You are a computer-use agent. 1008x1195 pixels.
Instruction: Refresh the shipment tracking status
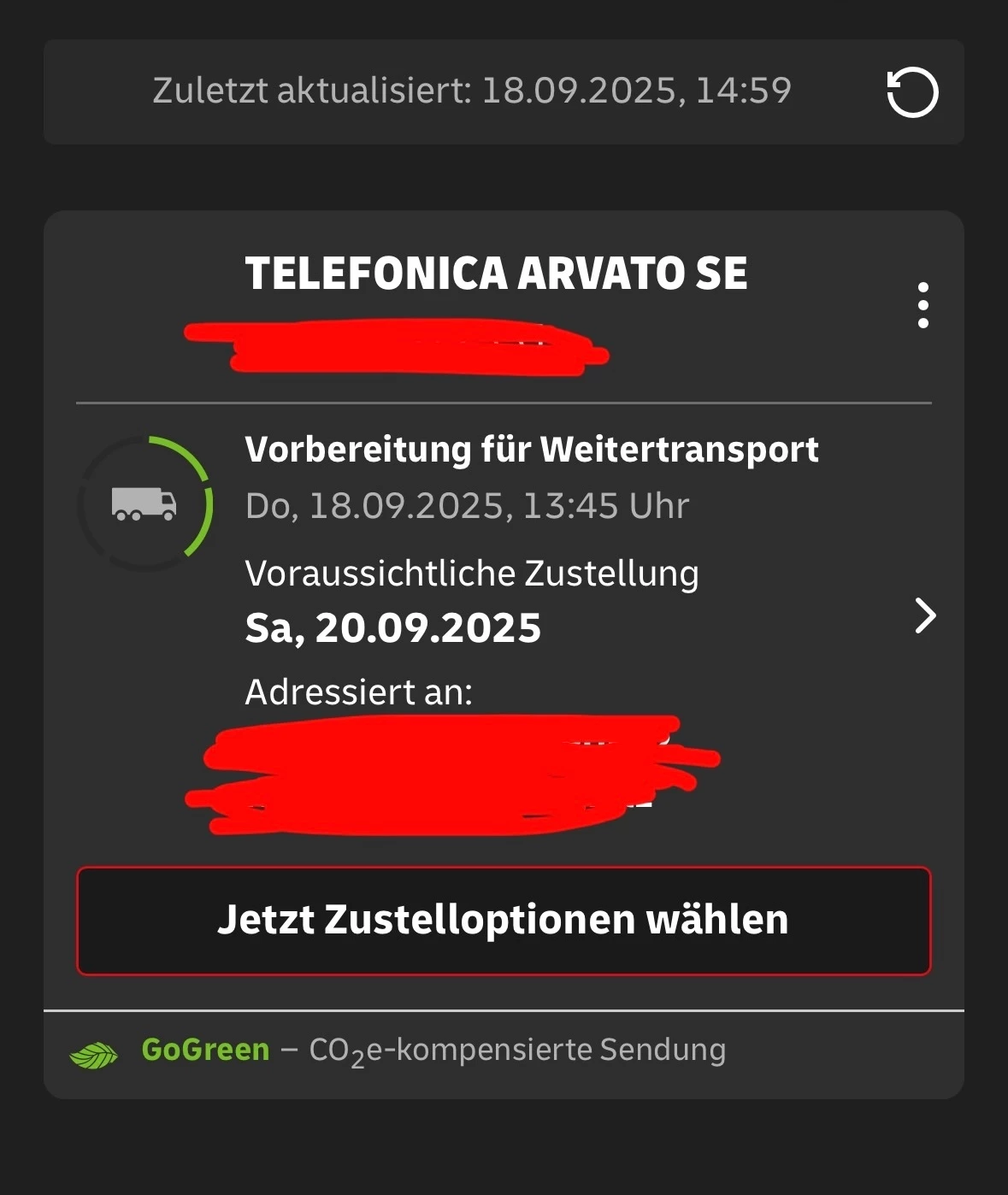(912, 92)
